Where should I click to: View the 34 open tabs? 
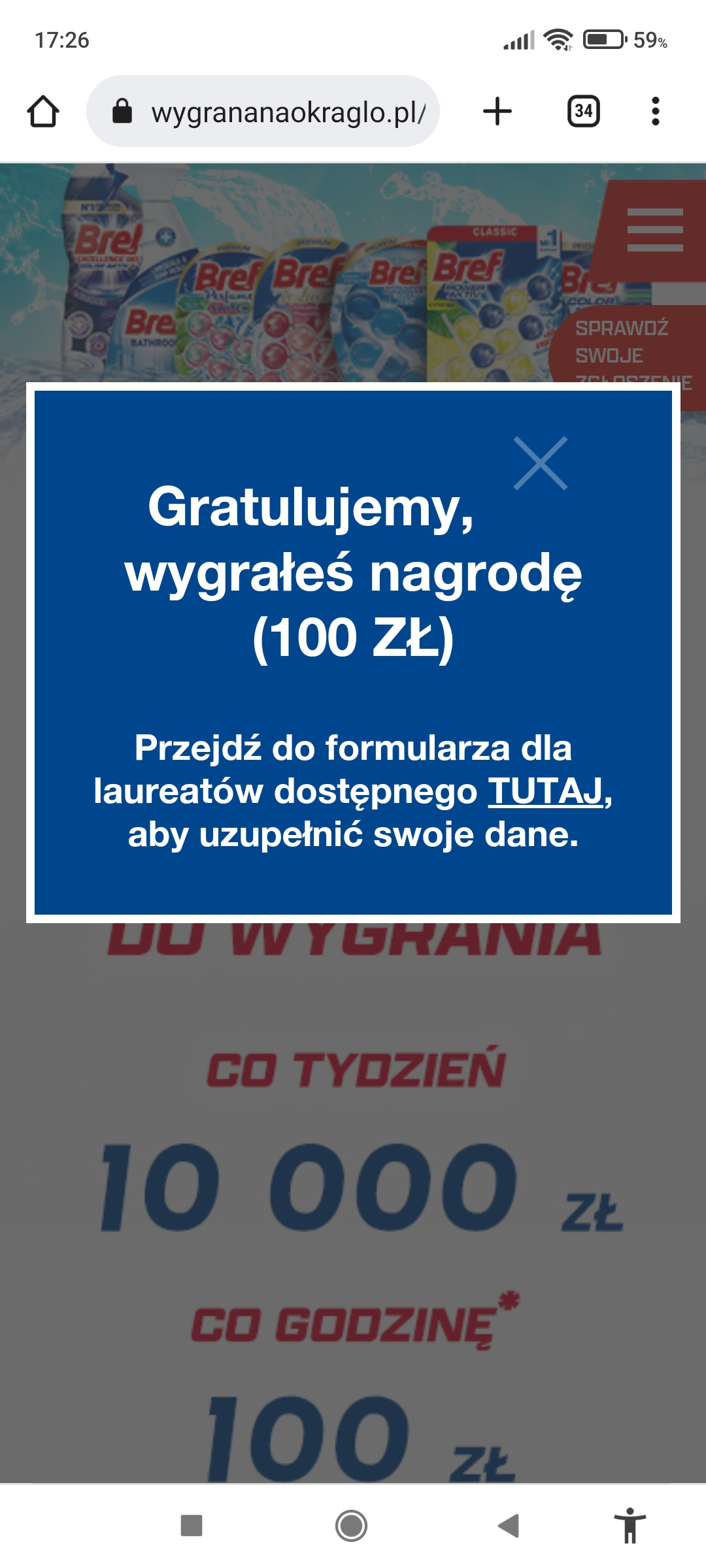pyautogui.click(x=583, y=111)
